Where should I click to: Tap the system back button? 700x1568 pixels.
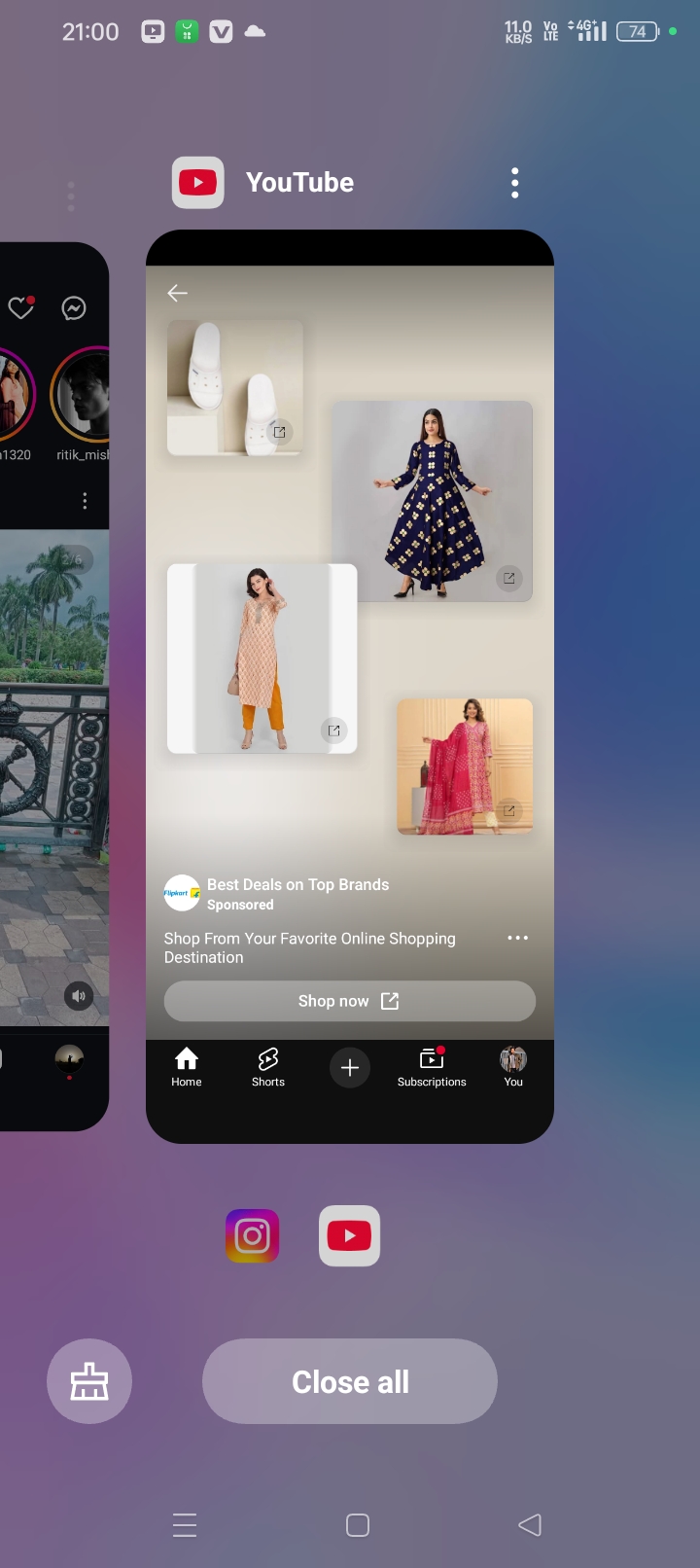click(530, 1525)
